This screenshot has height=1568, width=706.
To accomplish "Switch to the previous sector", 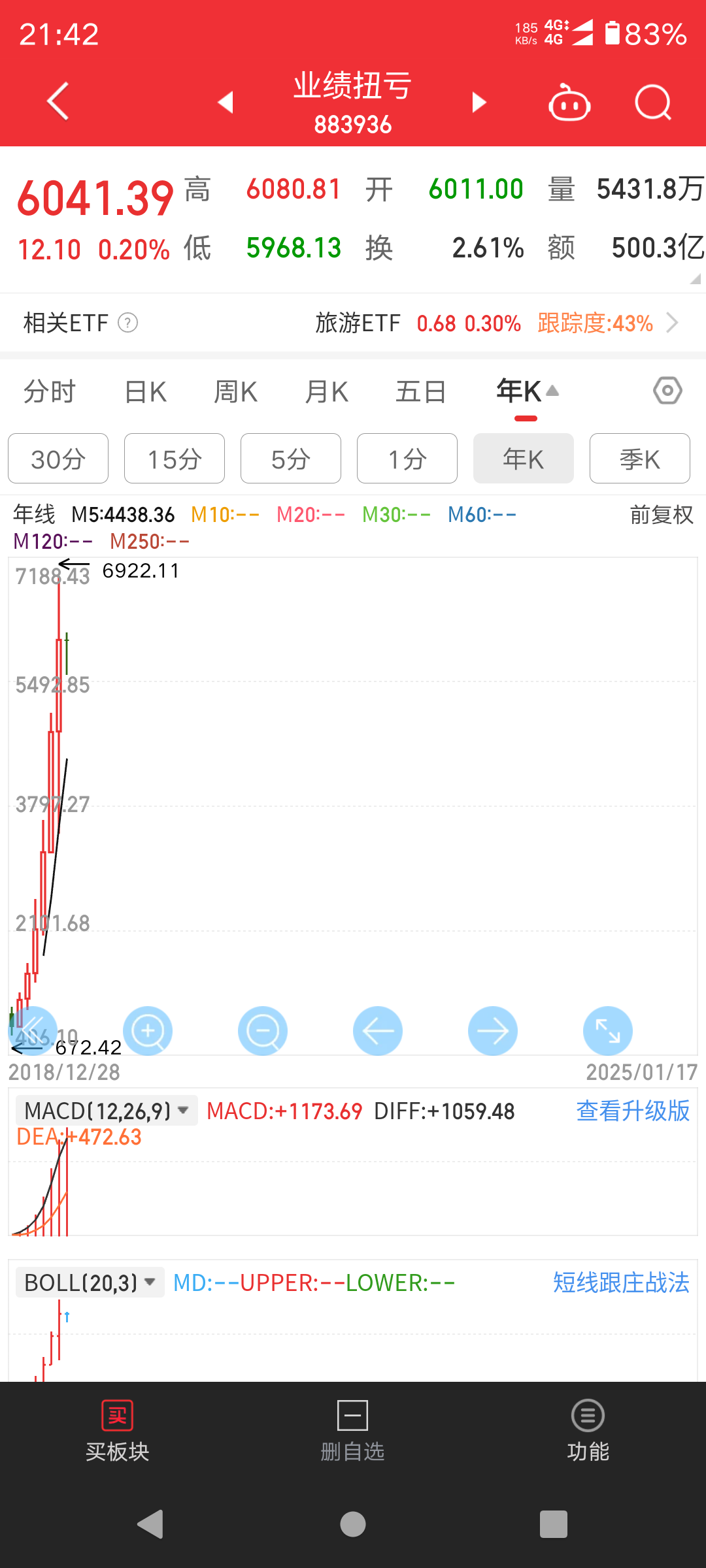I will [226, 102].
